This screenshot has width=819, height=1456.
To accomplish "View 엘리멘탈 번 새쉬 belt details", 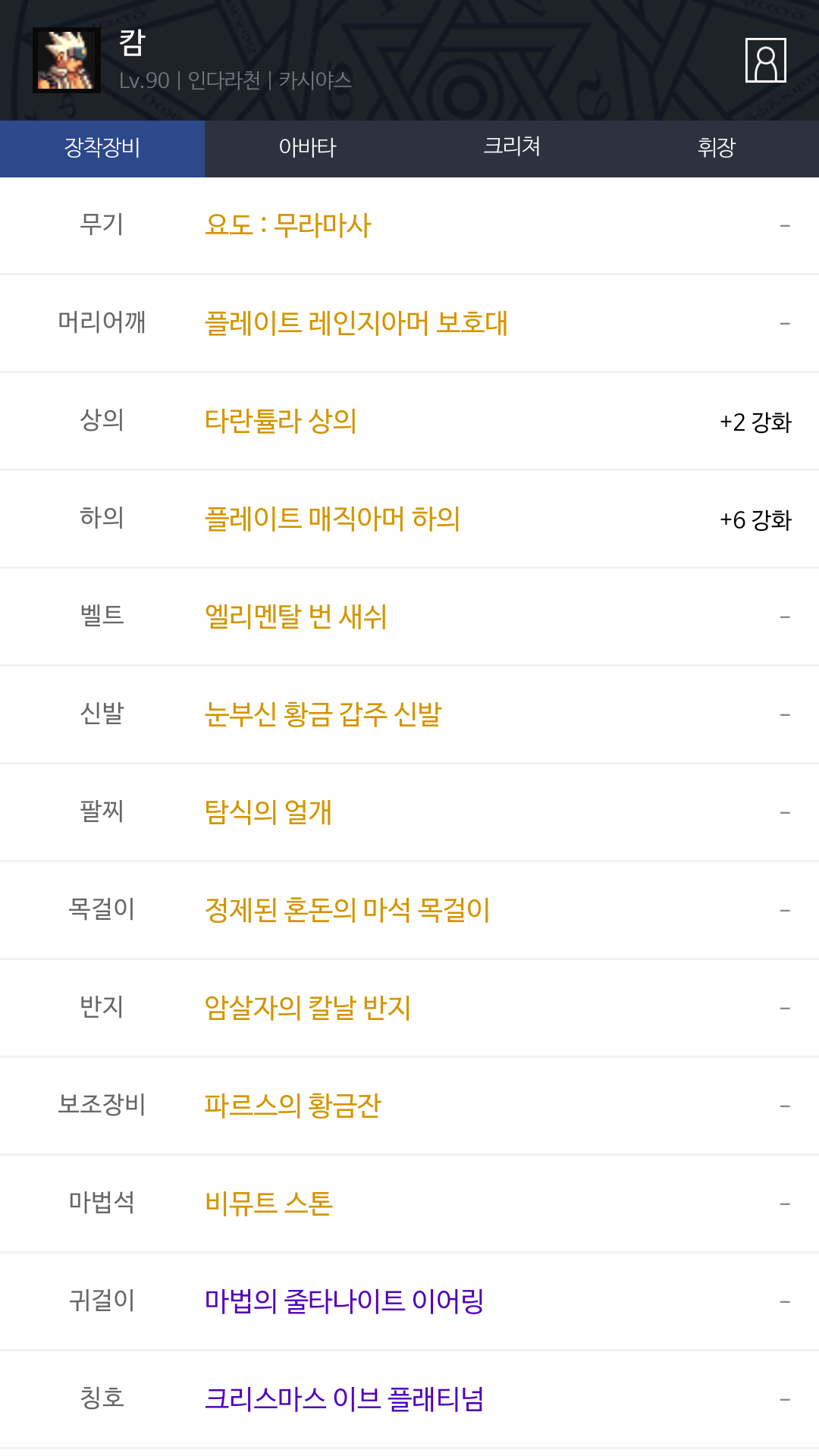I will pos(296,617).
